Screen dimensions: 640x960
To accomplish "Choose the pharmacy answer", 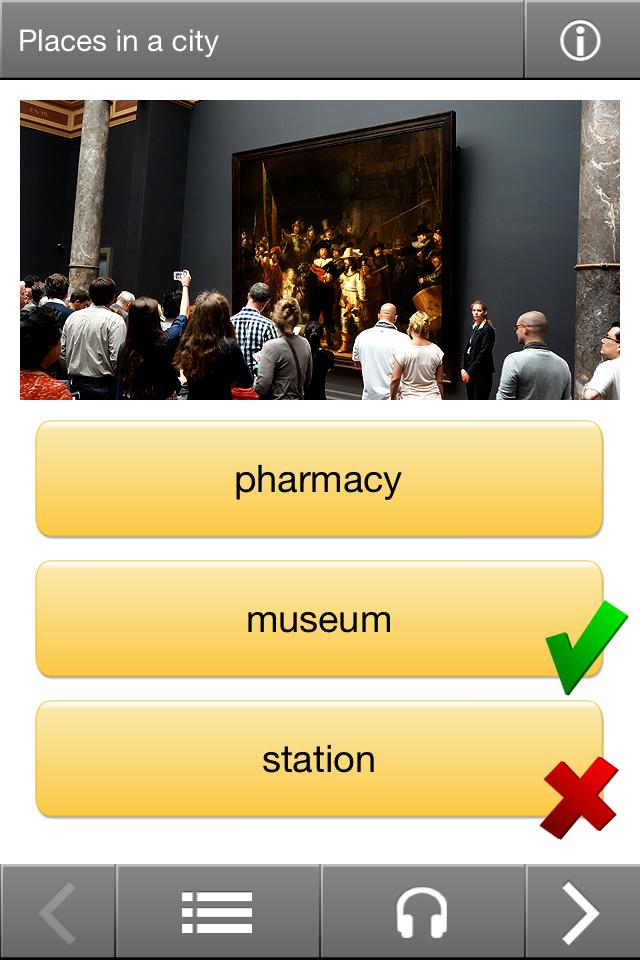I will point(319,479).
